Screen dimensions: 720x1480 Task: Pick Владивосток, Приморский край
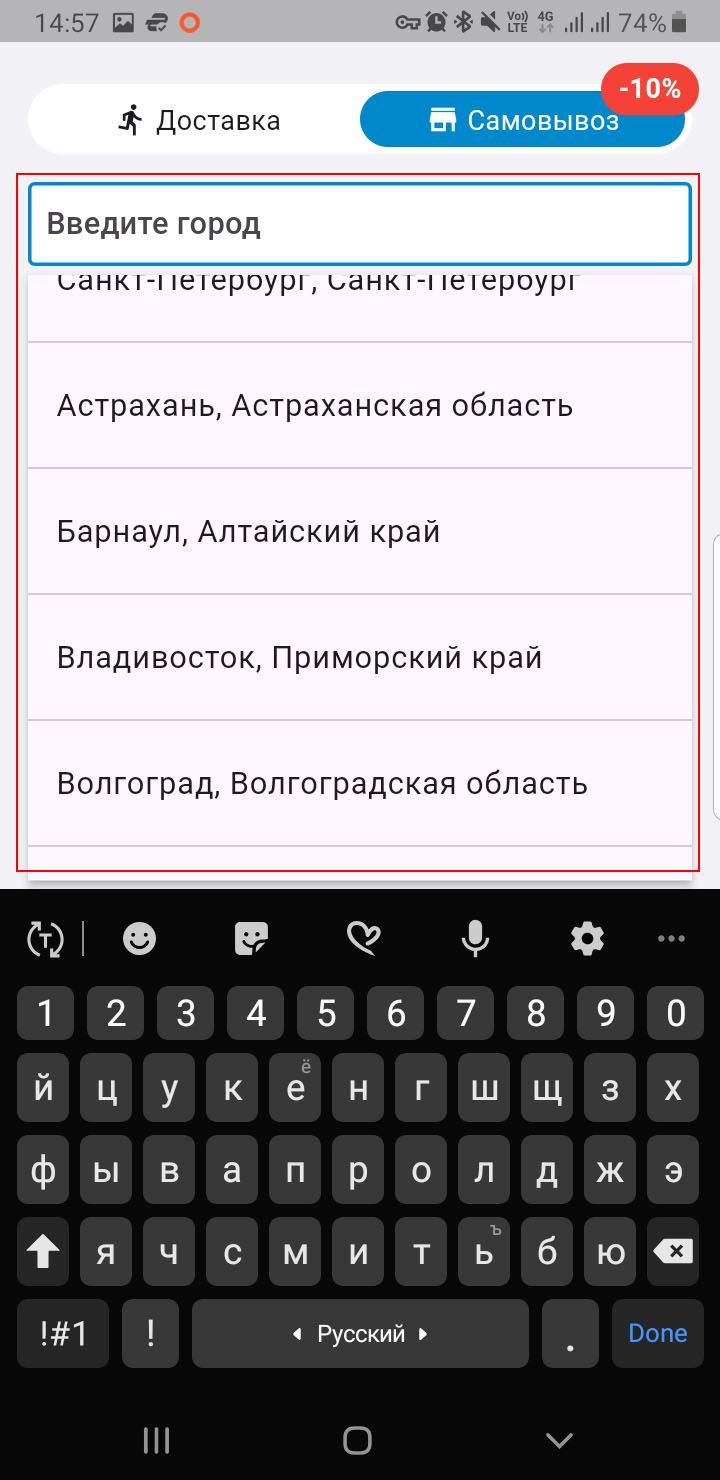(359, 658)
